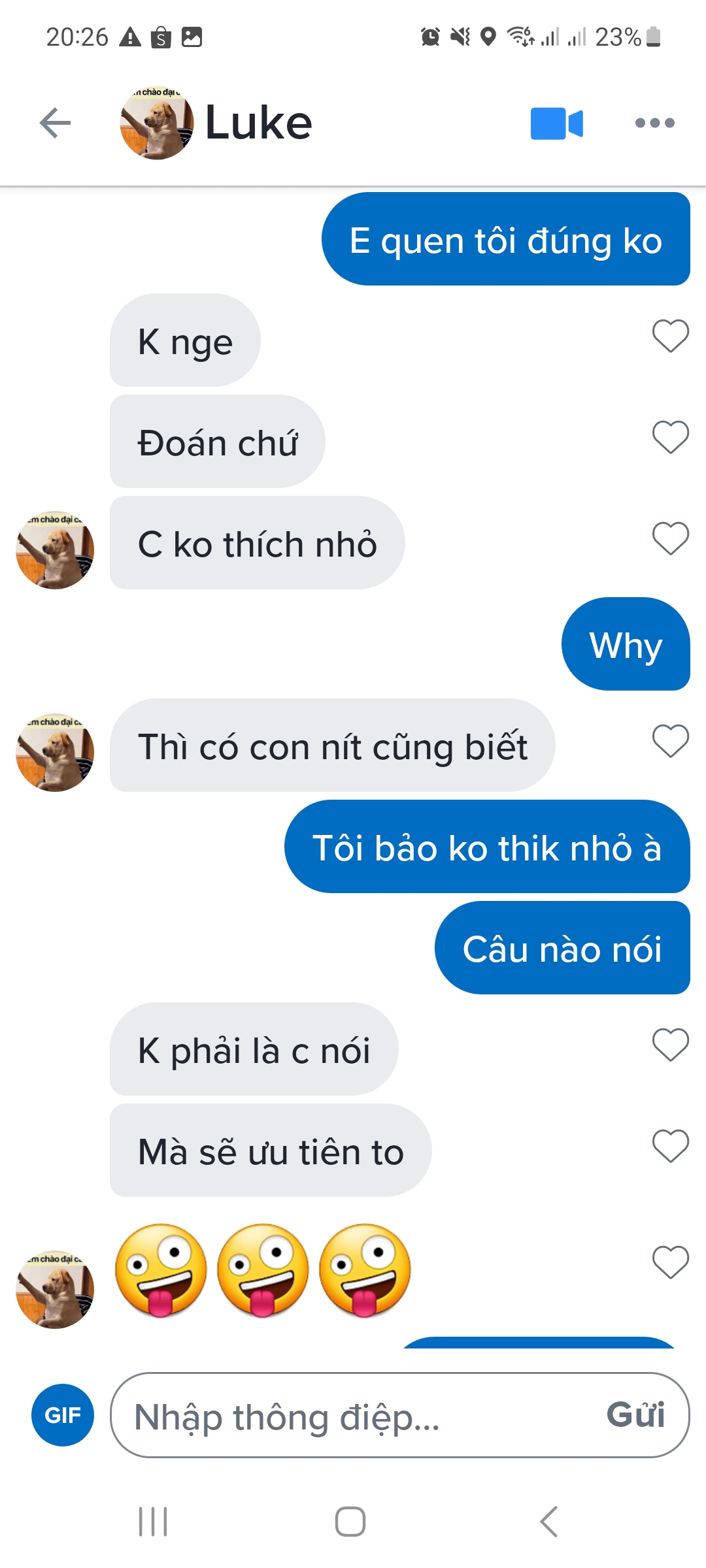This screenshot has width=706, height=1568.
Task: Open recent apps from navigation bar
Action: tap(153, 1522)
